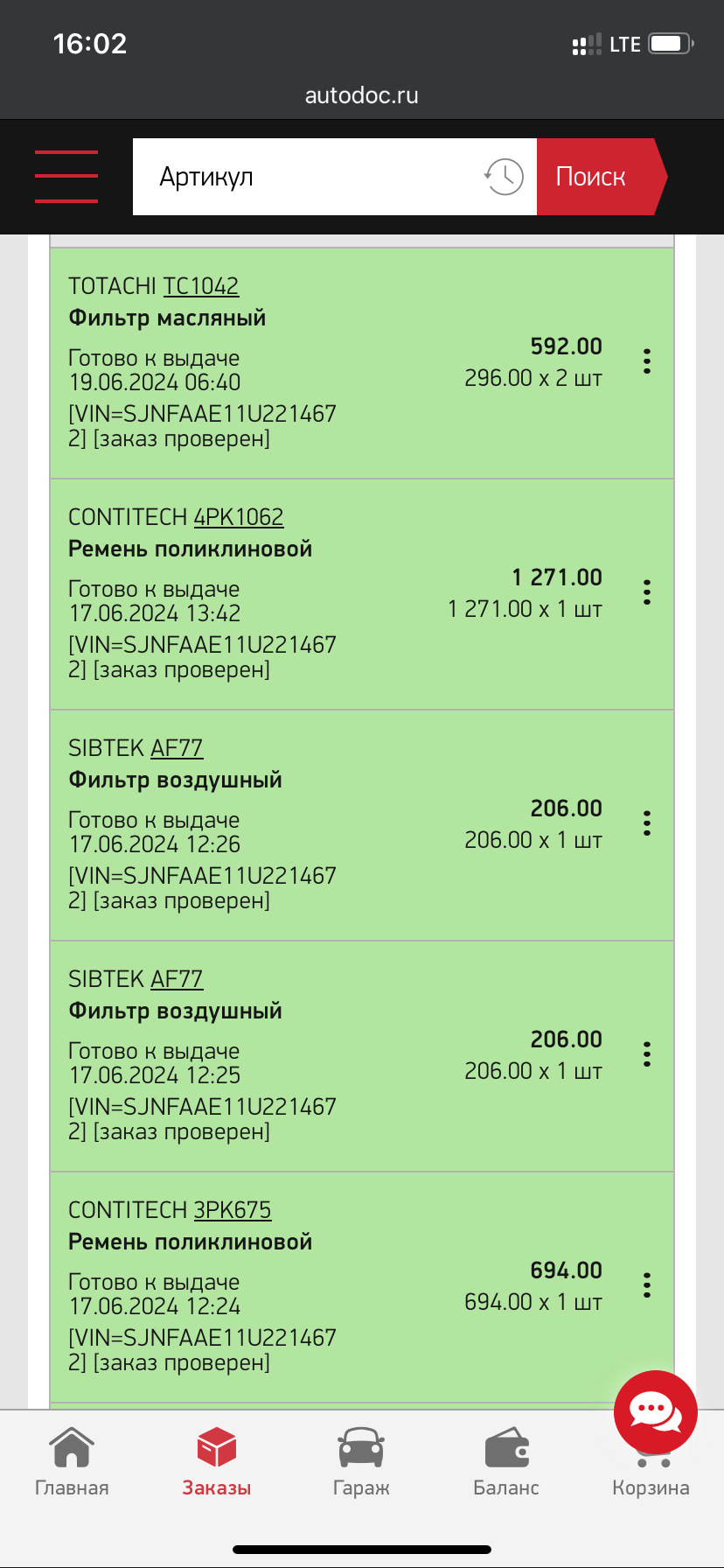Open the Корзина tab
This screenshot has width=724, height=1568.
651,1479
